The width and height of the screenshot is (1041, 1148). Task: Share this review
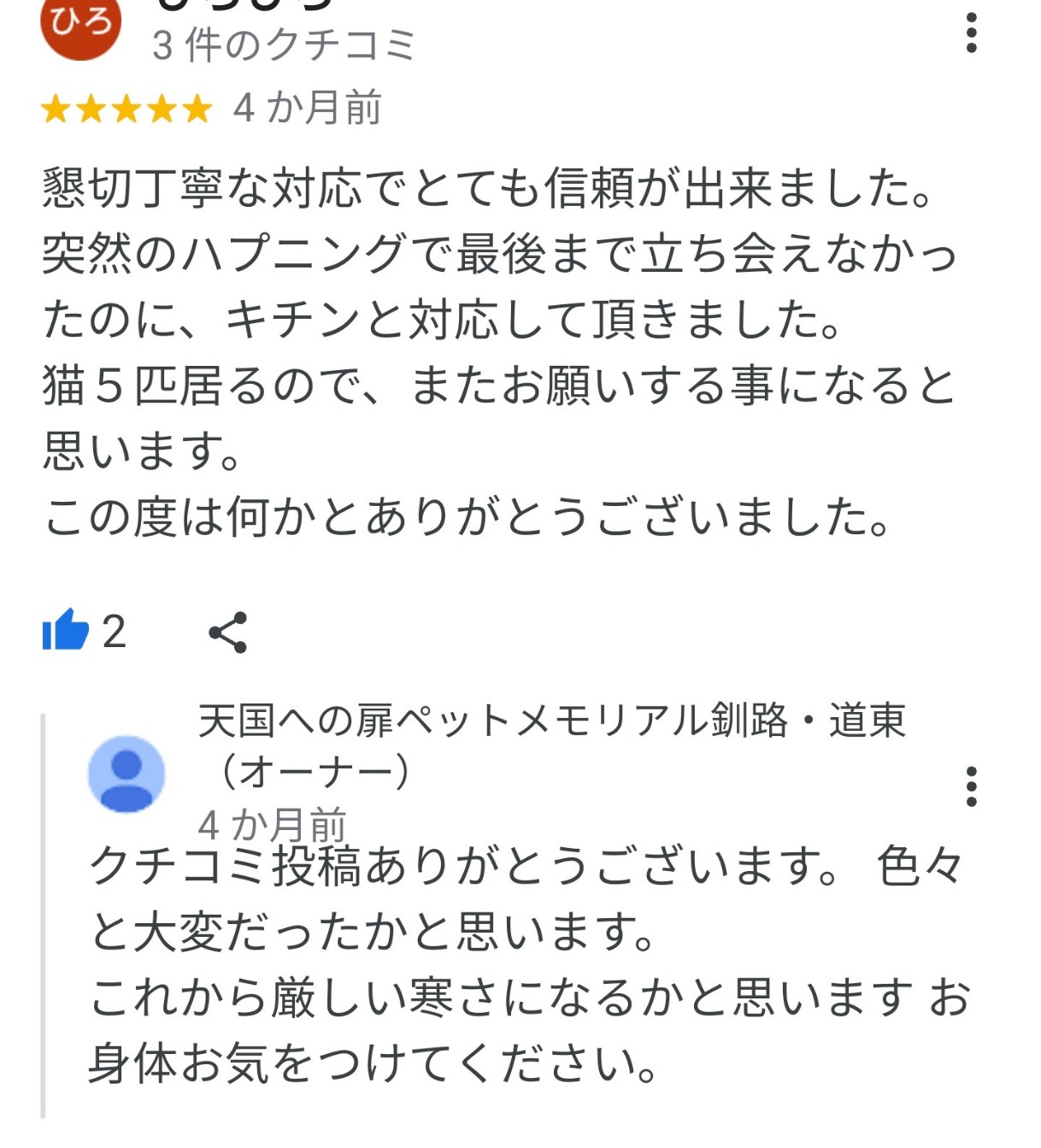click(x=228, y=633)
